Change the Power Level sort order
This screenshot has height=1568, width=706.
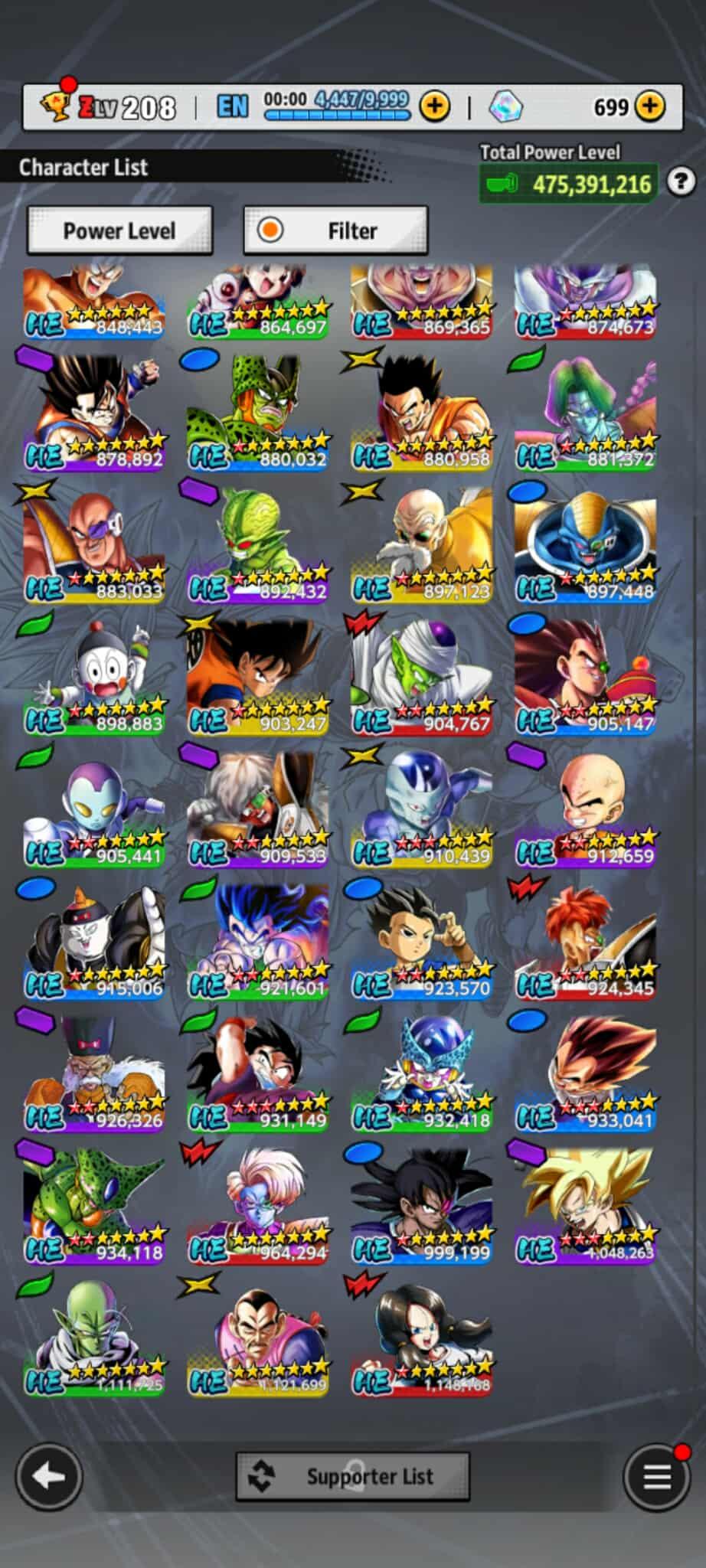pyautogui.click(x=119, y=230)
